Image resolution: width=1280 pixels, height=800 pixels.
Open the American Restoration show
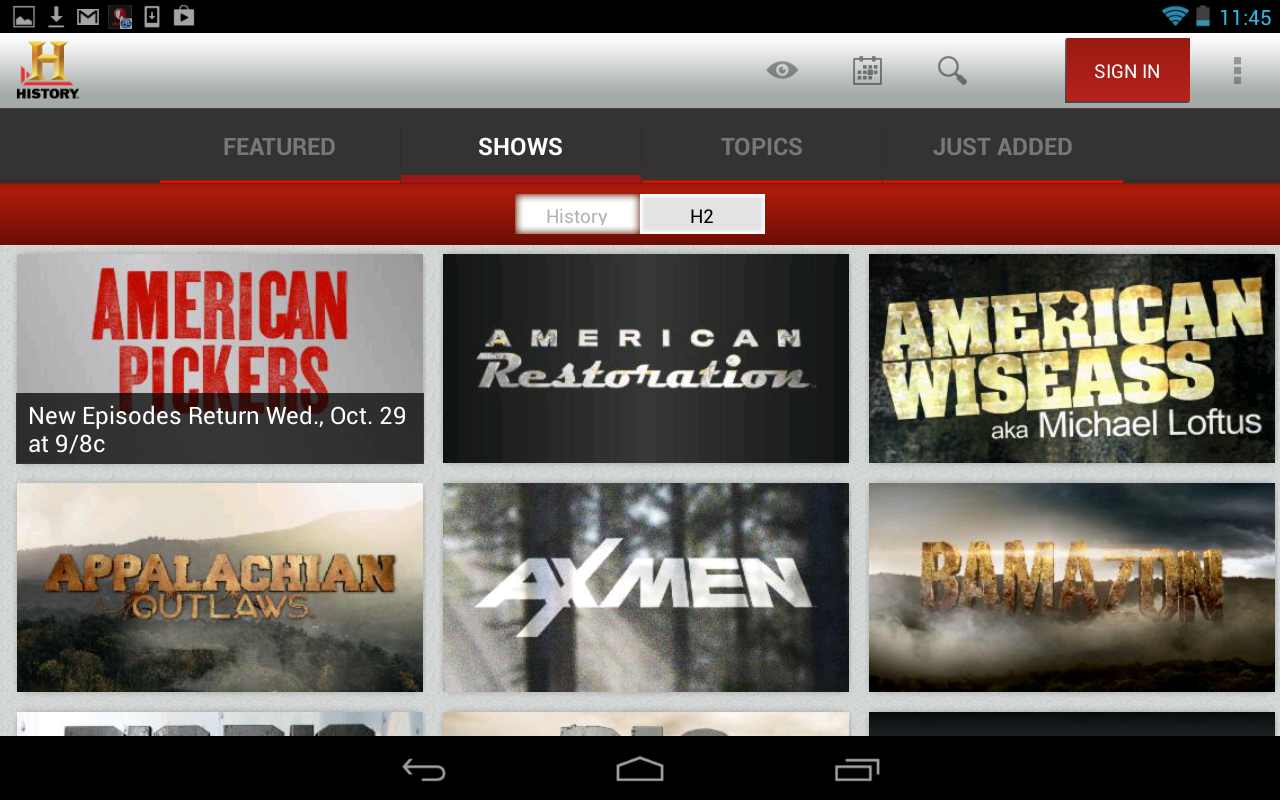(x=646, y=358)
